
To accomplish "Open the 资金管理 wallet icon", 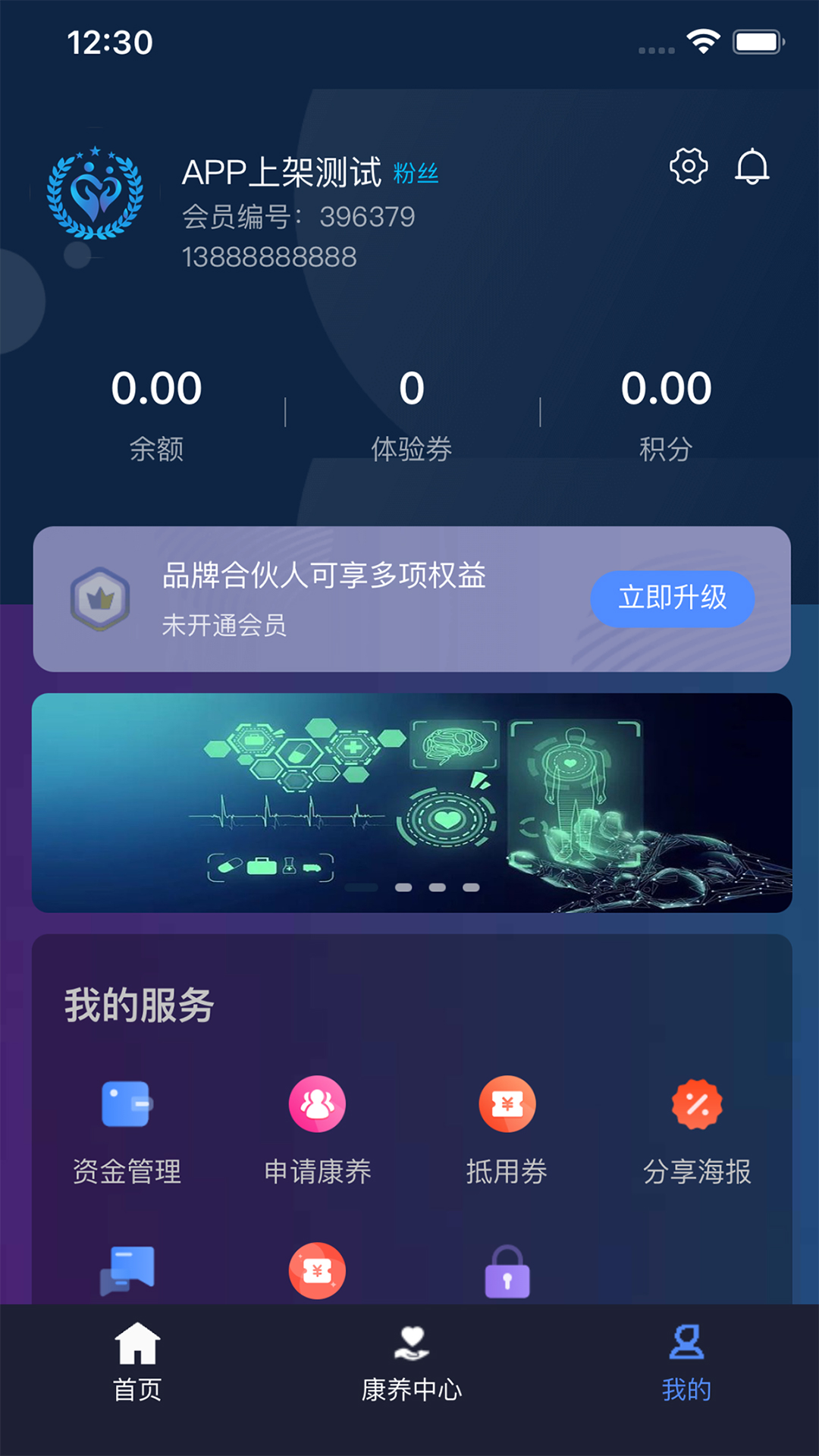I will coord(126,1103).
